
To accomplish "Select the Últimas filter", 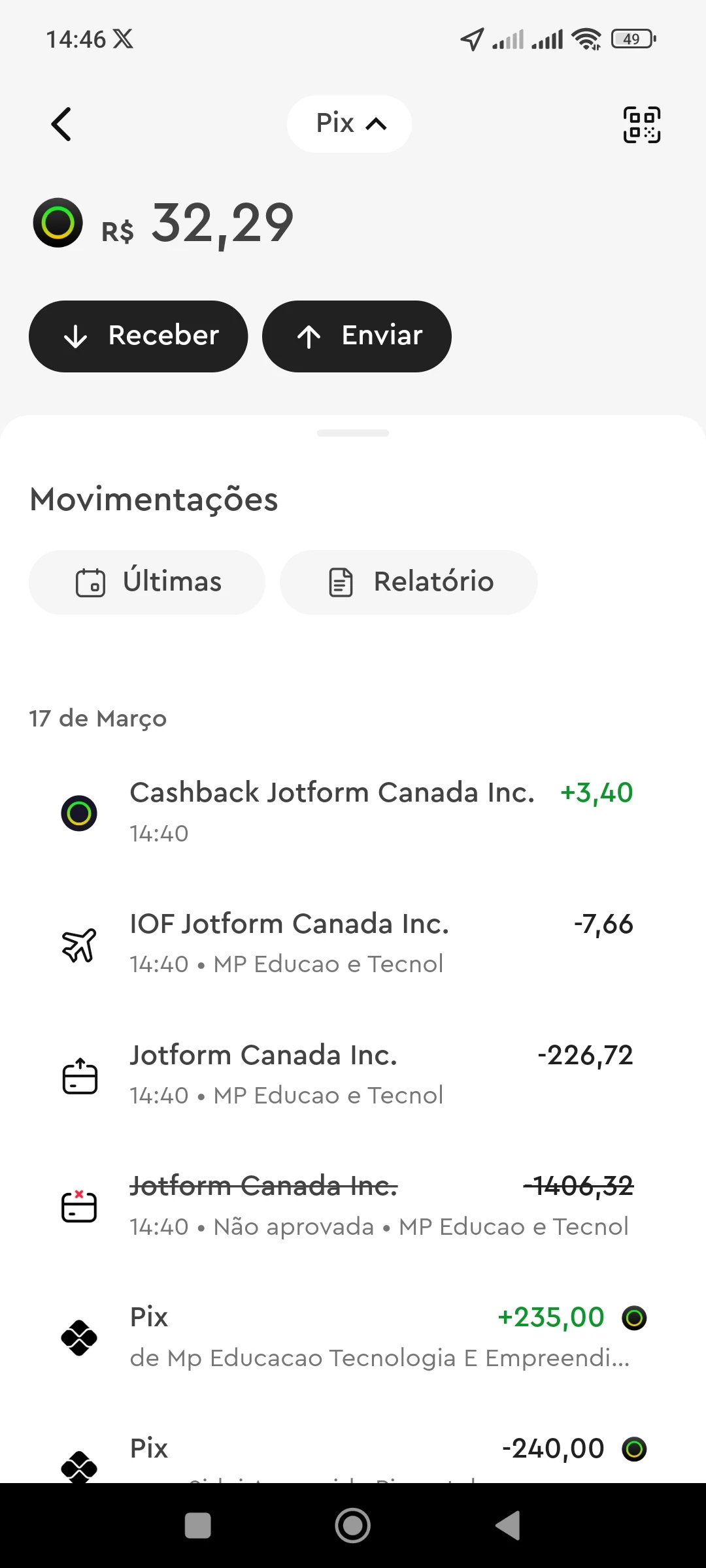I will point(146,581).
